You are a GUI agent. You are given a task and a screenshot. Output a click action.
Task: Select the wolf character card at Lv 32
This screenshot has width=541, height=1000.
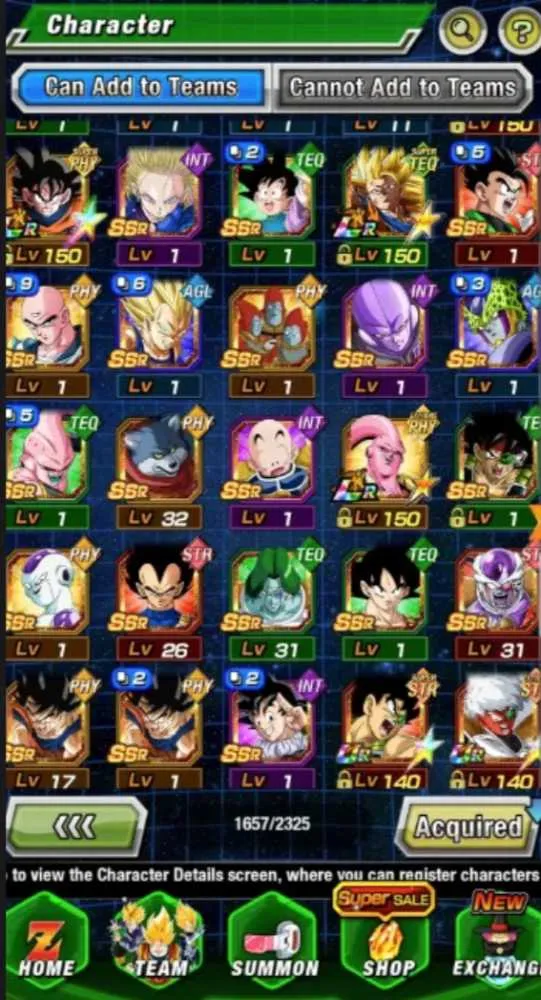pos(159,471)
